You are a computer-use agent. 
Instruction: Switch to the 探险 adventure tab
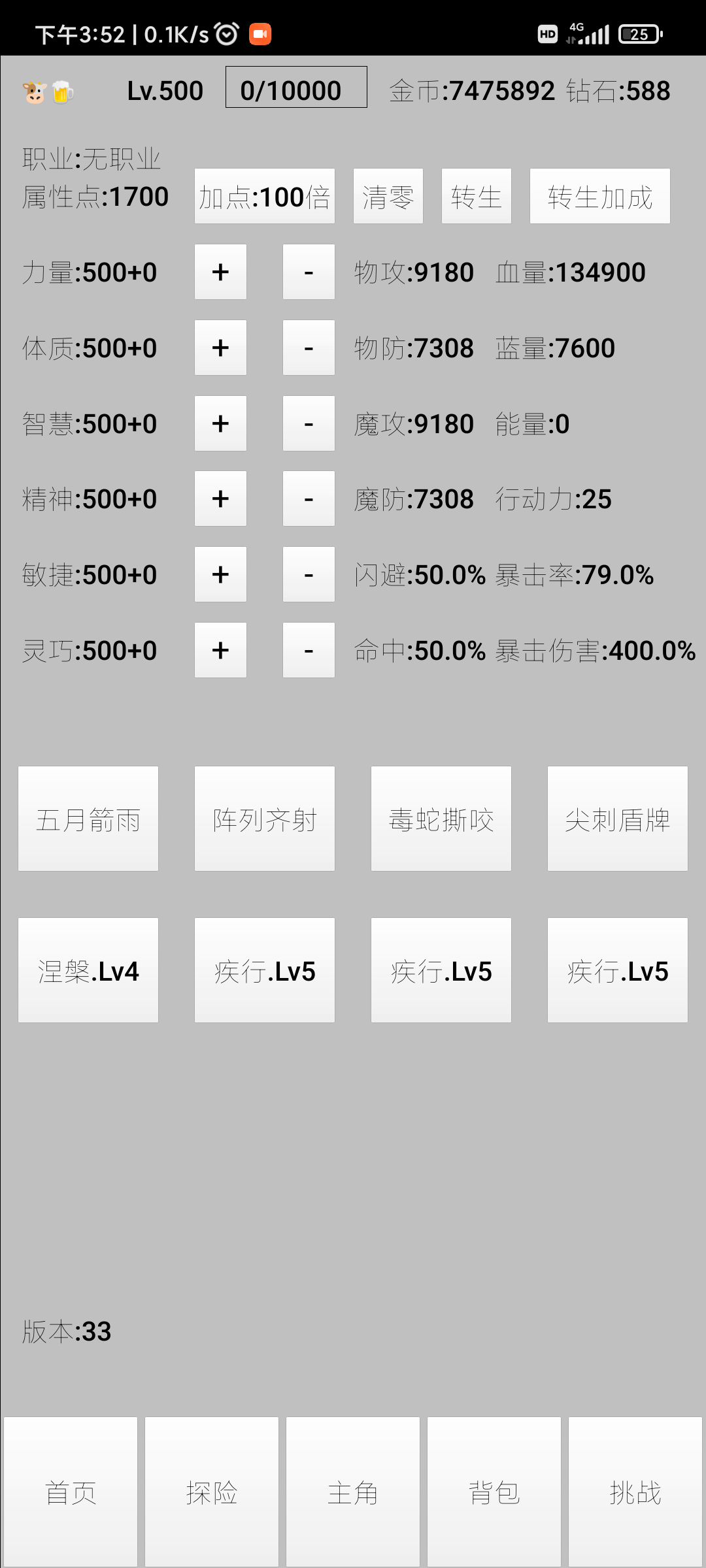(x=212, y=1492)
